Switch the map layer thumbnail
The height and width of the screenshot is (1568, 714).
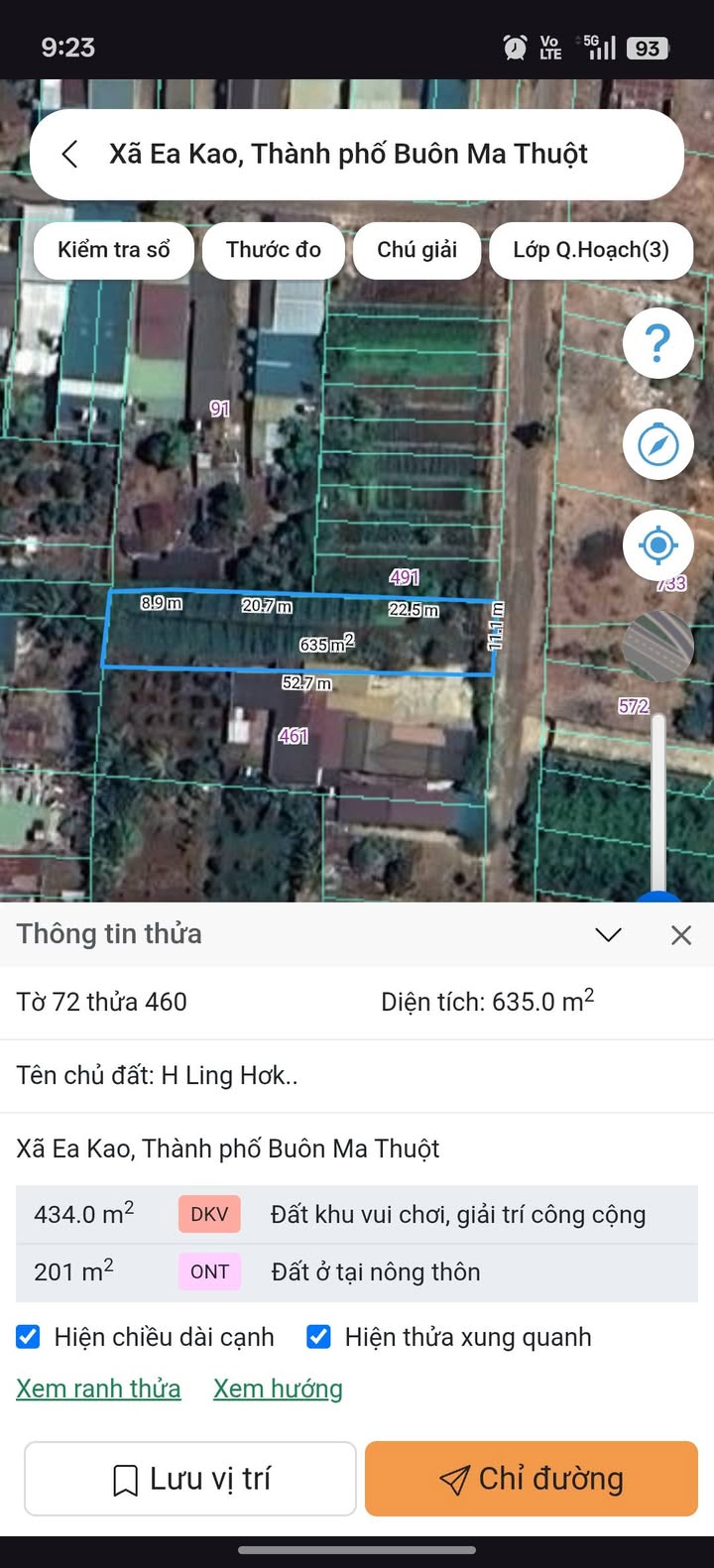pos(657,647)
